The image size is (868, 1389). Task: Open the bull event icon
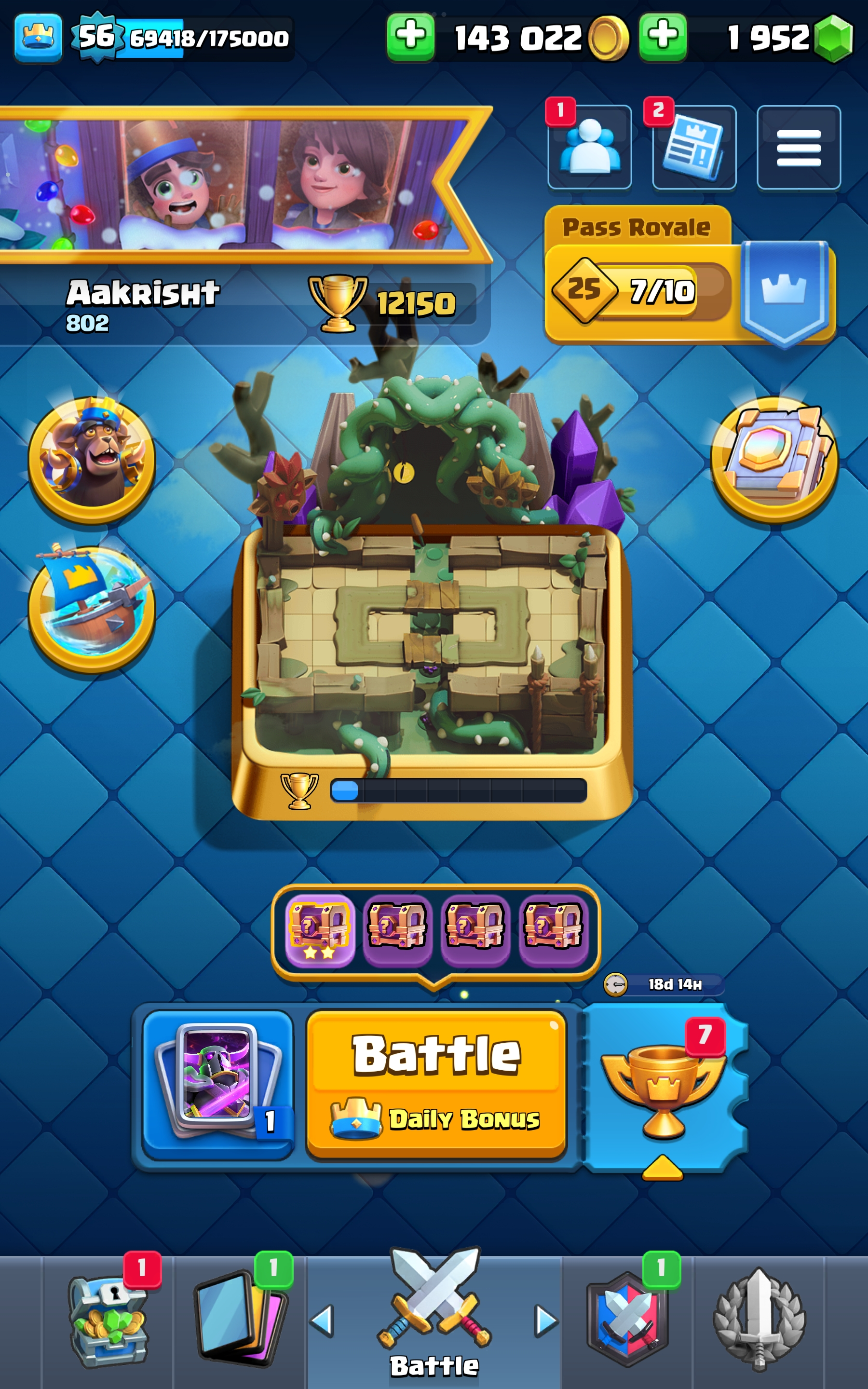92,459
